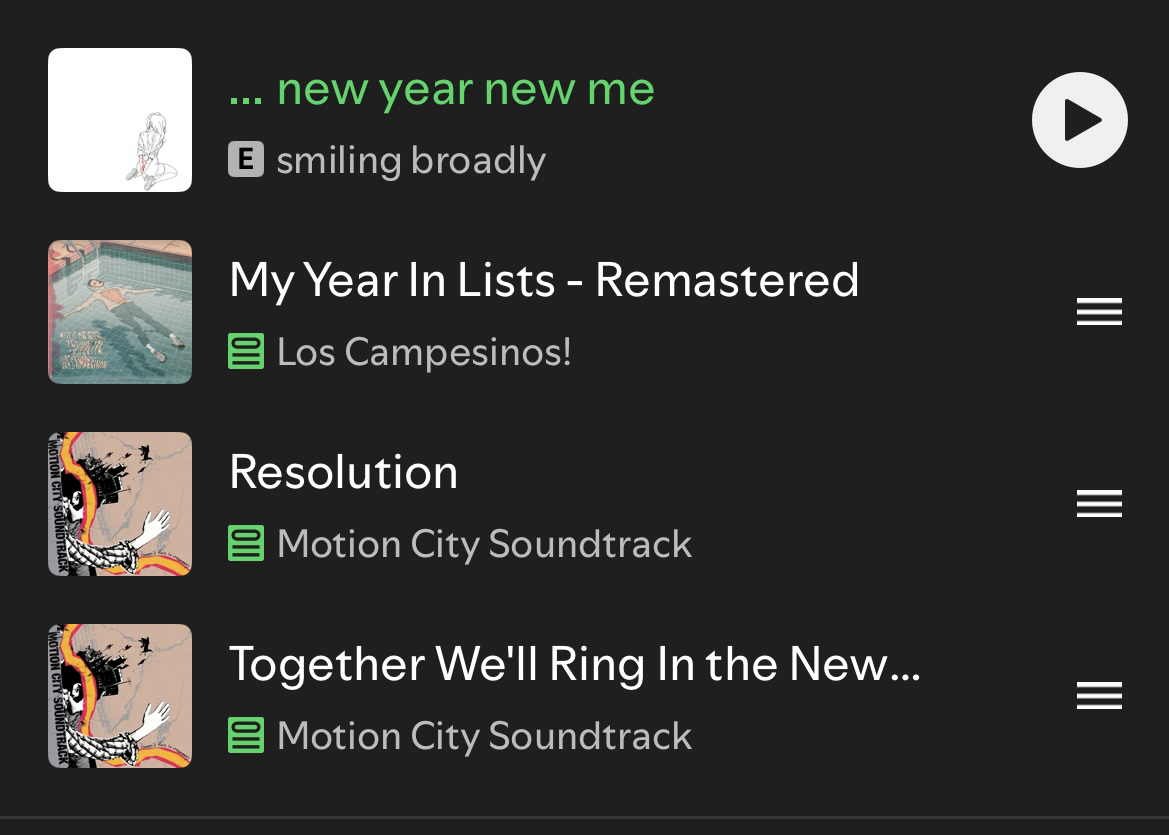This screenshot has width=1169, height=835.
Task: Play "... new year new me"
Action: [1079, 120]
